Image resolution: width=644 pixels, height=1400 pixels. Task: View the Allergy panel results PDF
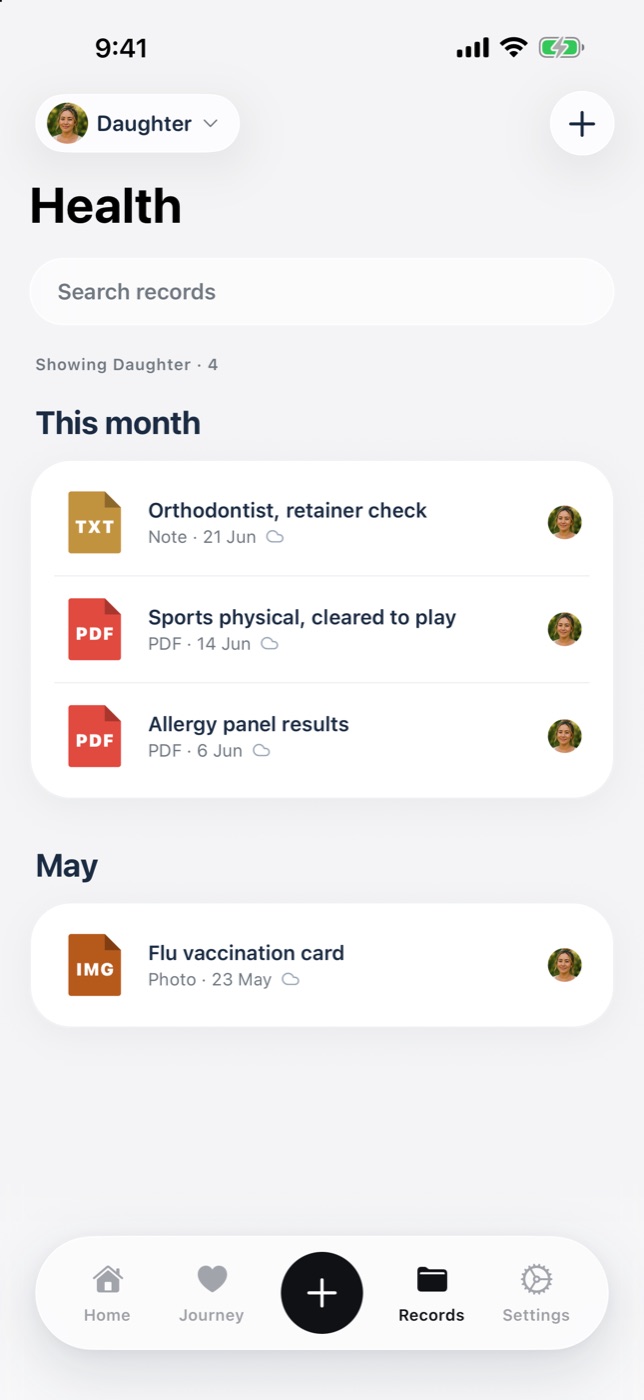(322, 737)
